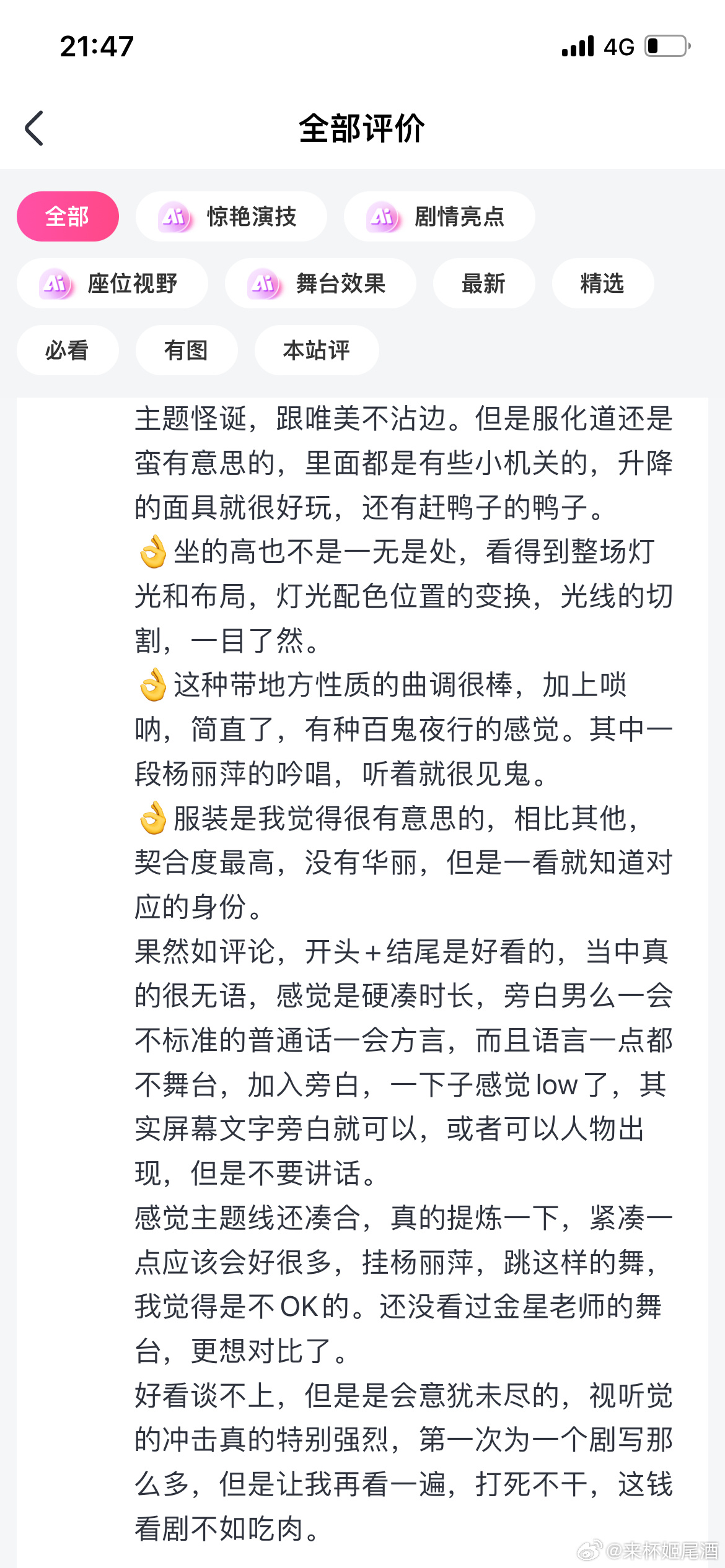Viewport: 725px width, 1568px height.
Task: Filter reviews by 座位视野
Action: click(112, 283)
